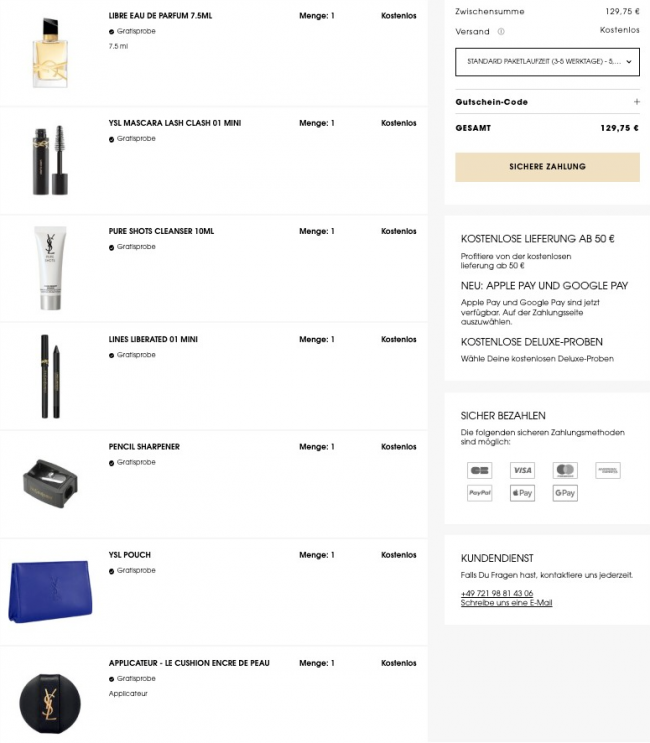Open the Applicateur Le Cushion Encre de Peau product
This screenshot has height=743, width=650.
tap(188, 663)
